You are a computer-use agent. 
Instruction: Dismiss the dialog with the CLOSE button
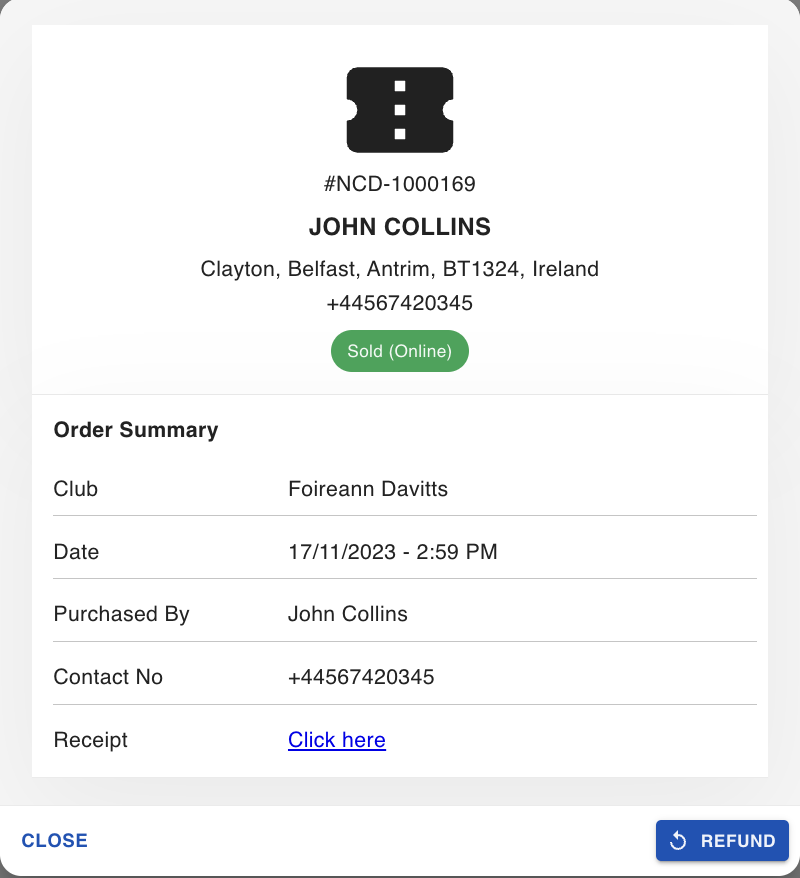(55, 841)
